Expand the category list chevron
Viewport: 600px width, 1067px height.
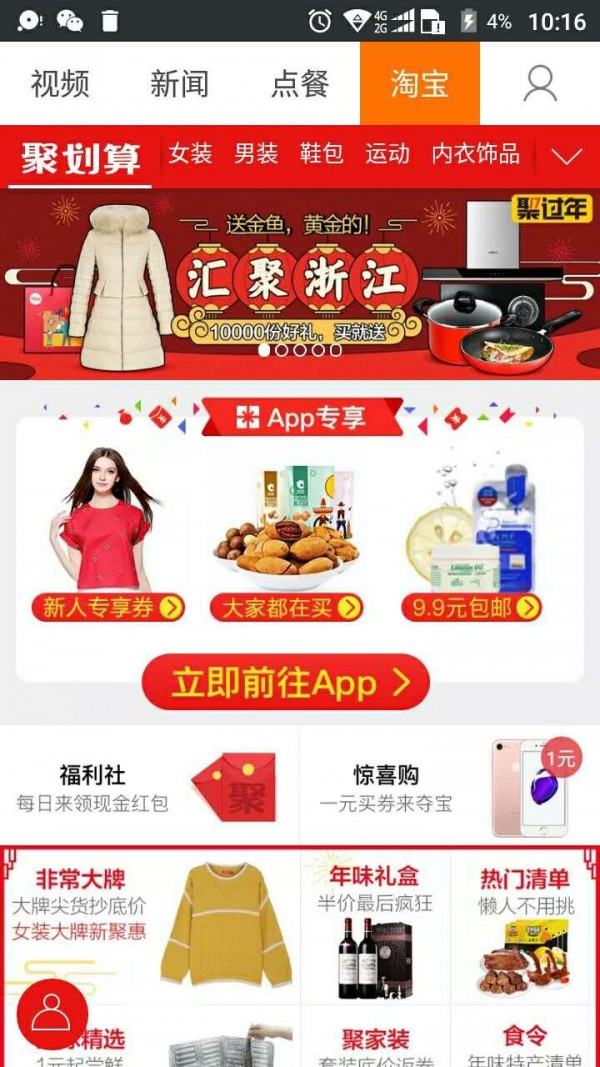pyautogui.click(x=567, y=156)
